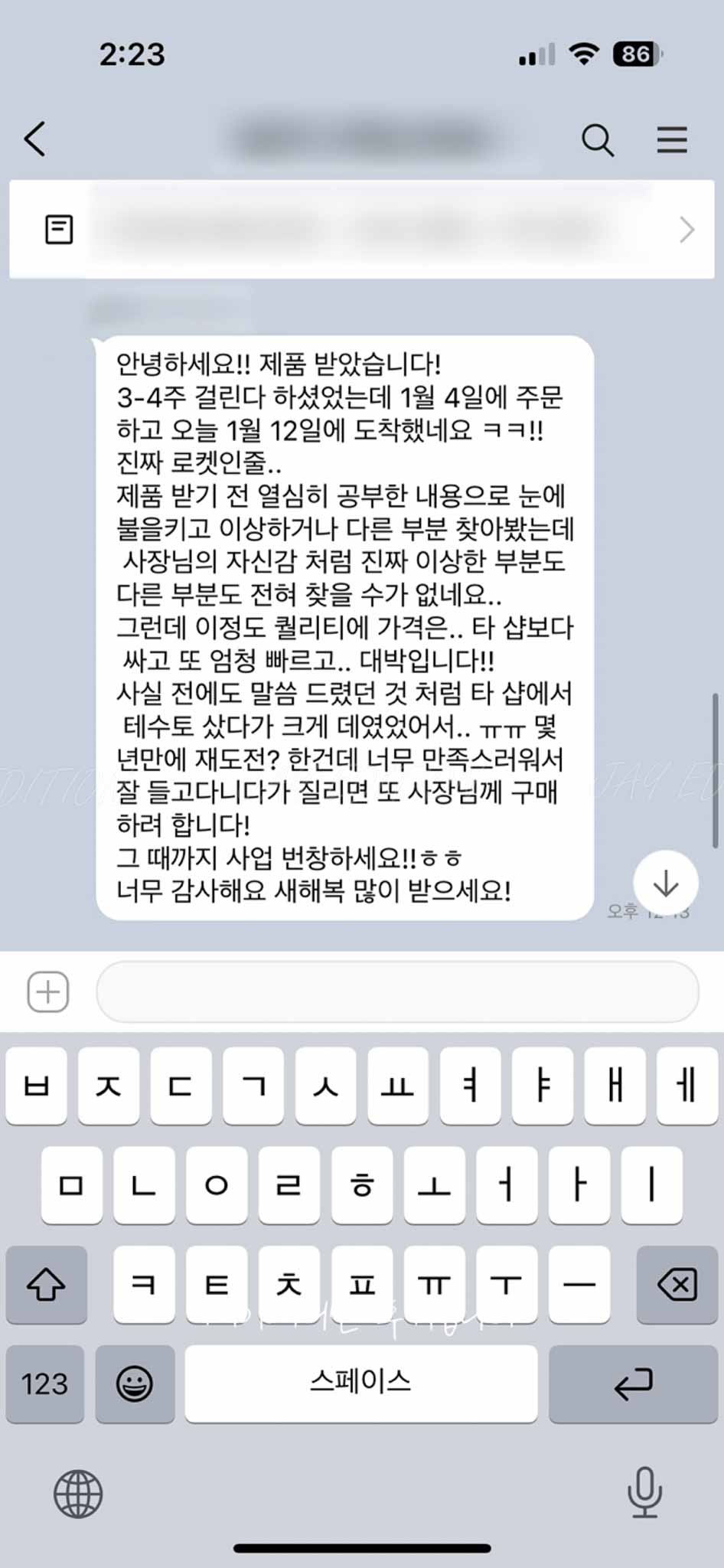This screenshot has height=1568, width=724.
Task: Focus the message input field
Action: click(397, 992)
